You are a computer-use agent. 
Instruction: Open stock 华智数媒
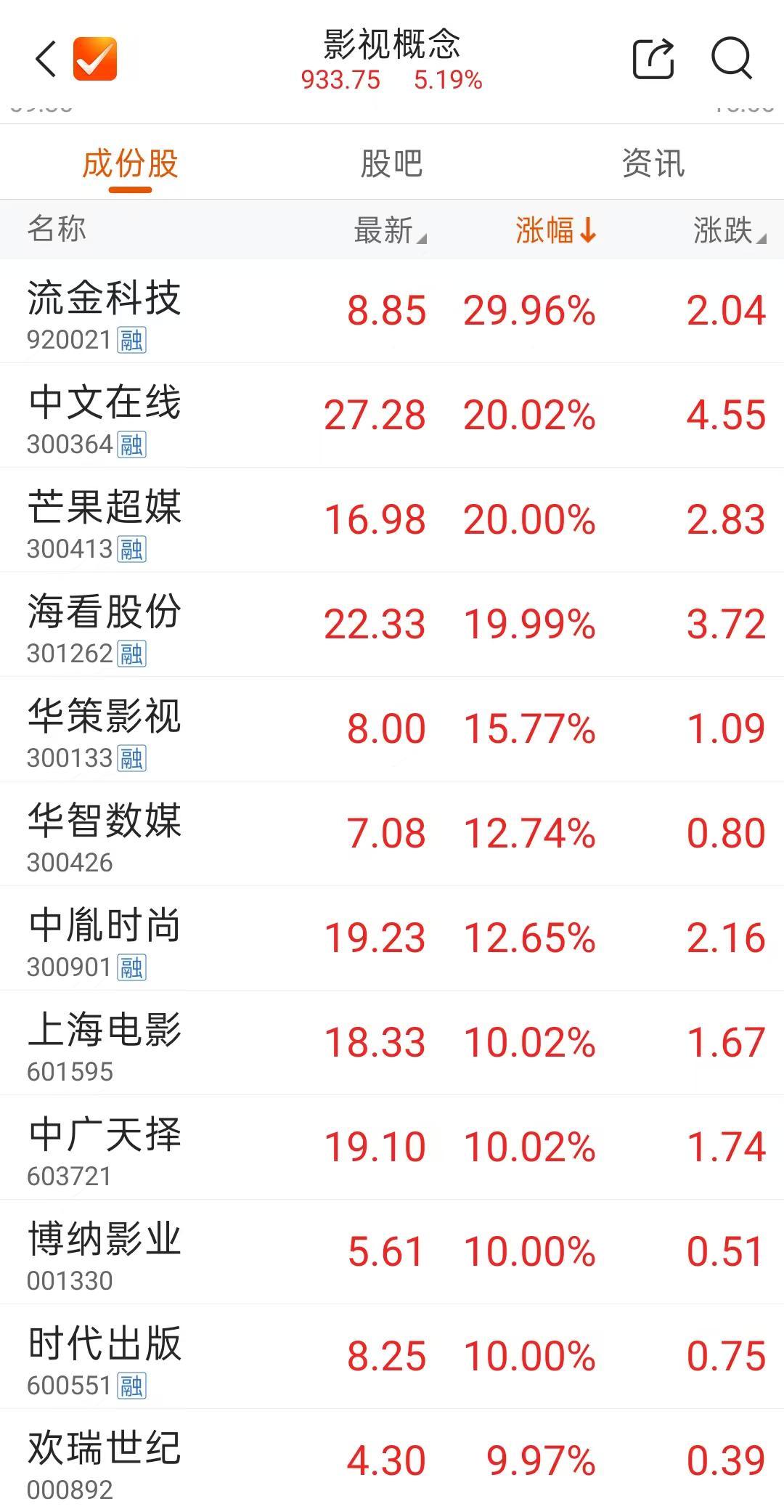pyautogui.click(x=392, y=834)
